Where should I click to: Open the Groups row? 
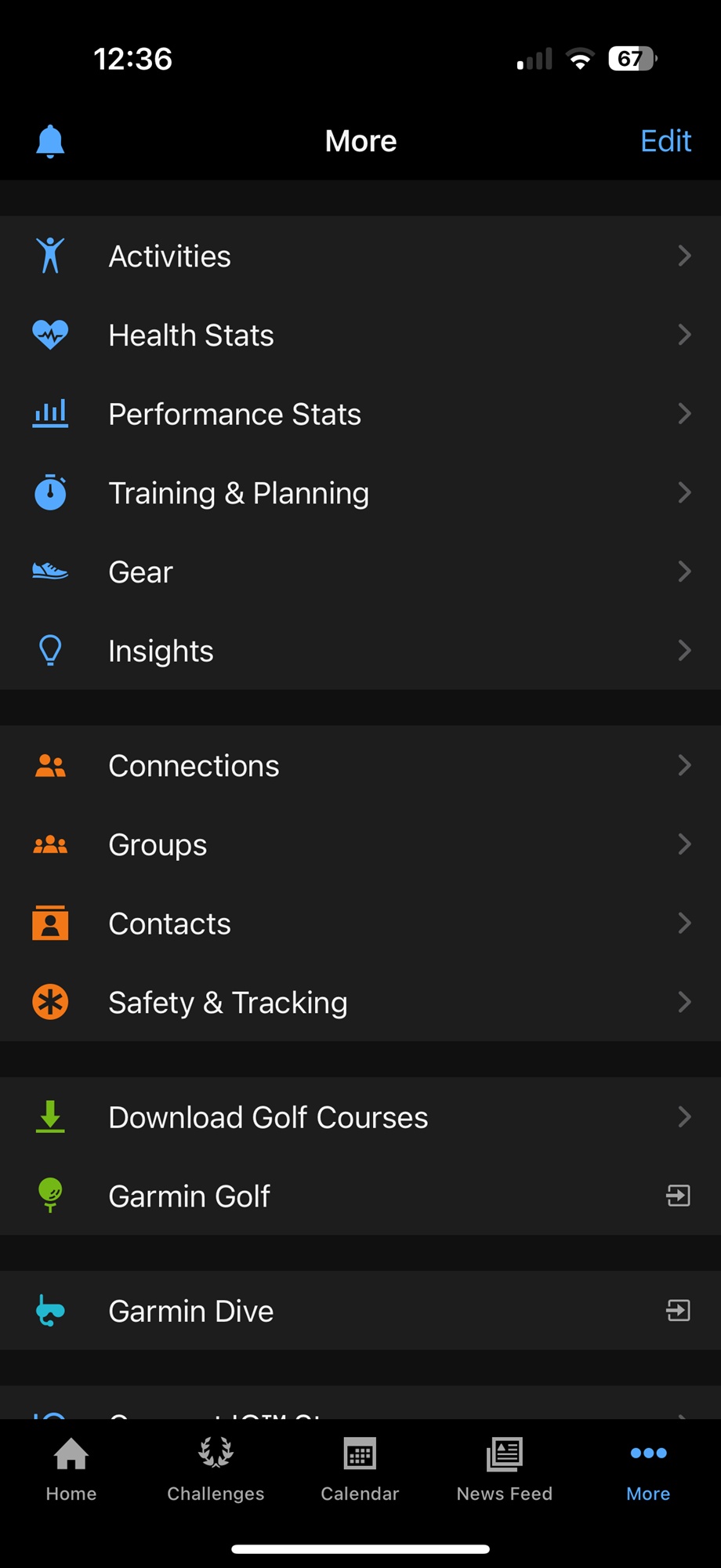click(x=360, y=844)
